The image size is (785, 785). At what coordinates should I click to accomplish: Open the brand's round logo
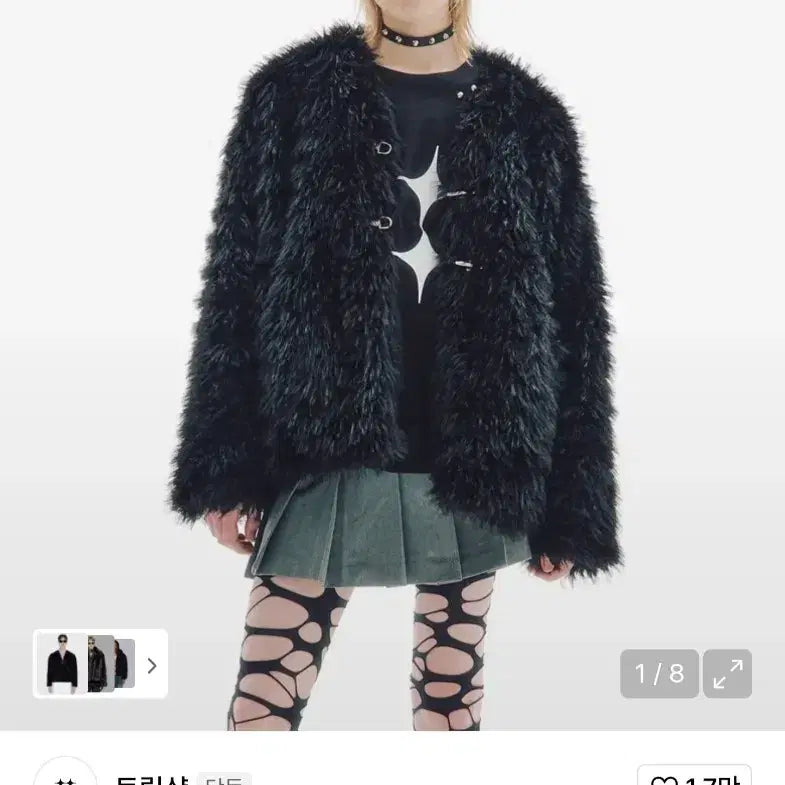(65, 775)
